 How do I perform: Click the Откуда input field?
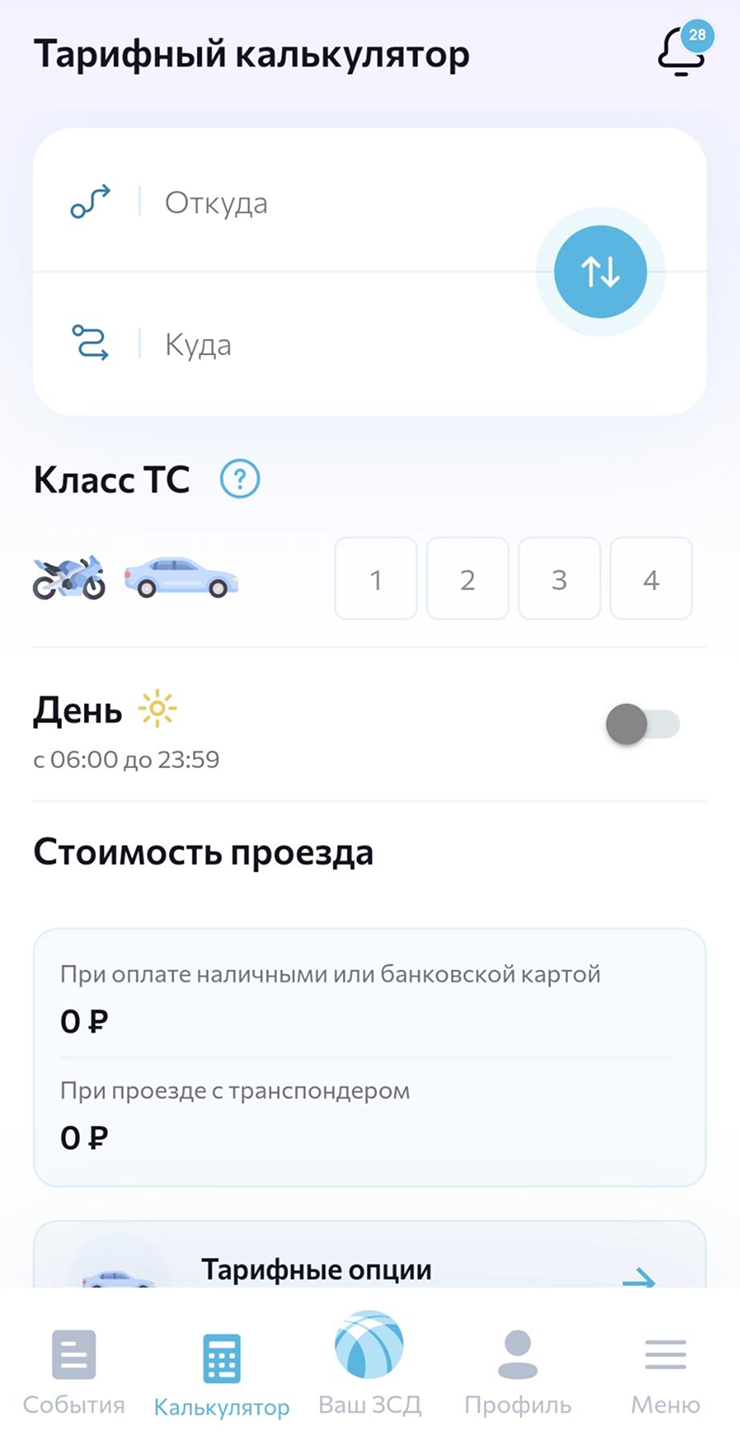pos(300,202)
